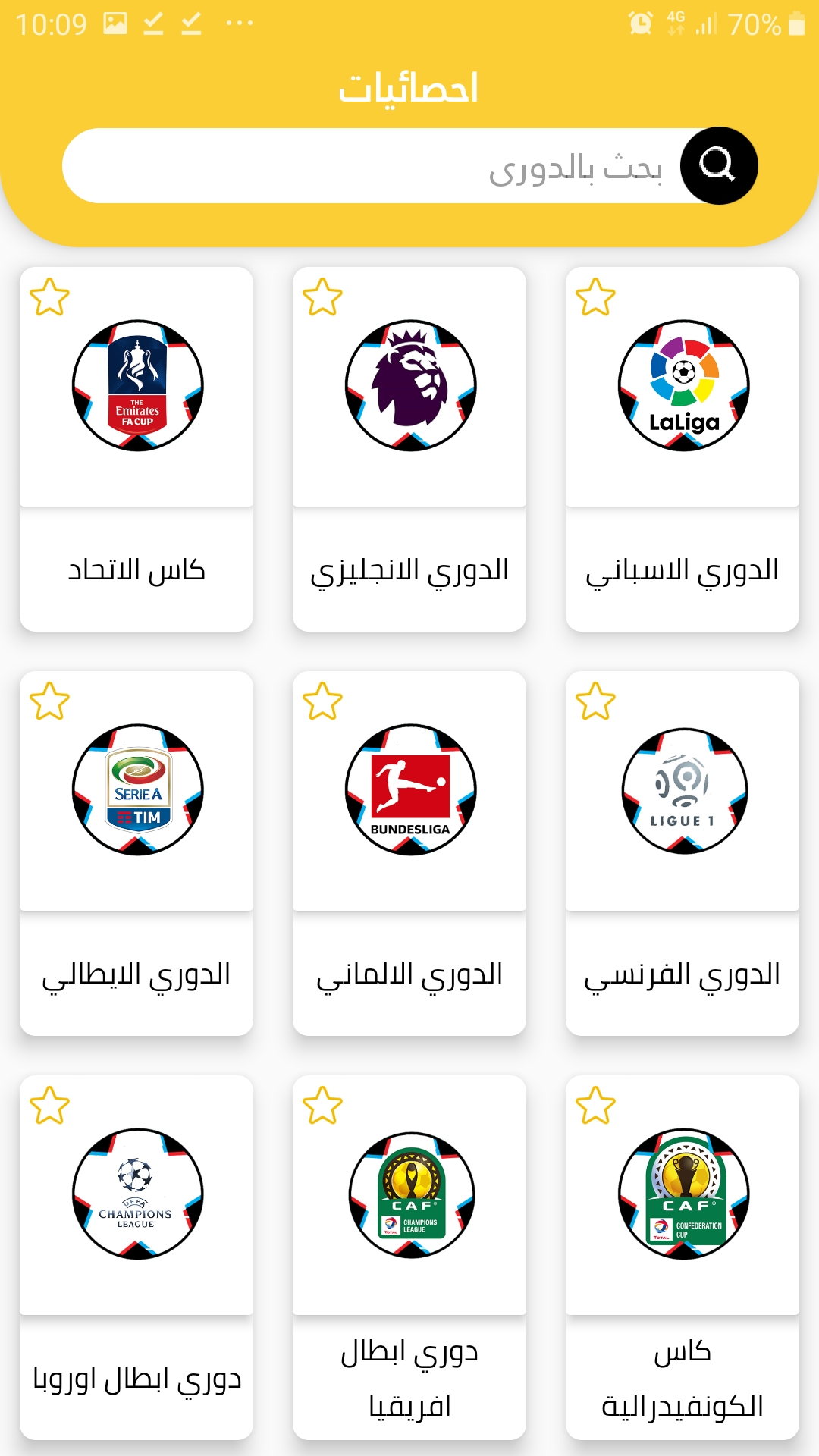Star the CAF Confederation Cup card
Viewport: 819px width, 1456px height.
595,1105
